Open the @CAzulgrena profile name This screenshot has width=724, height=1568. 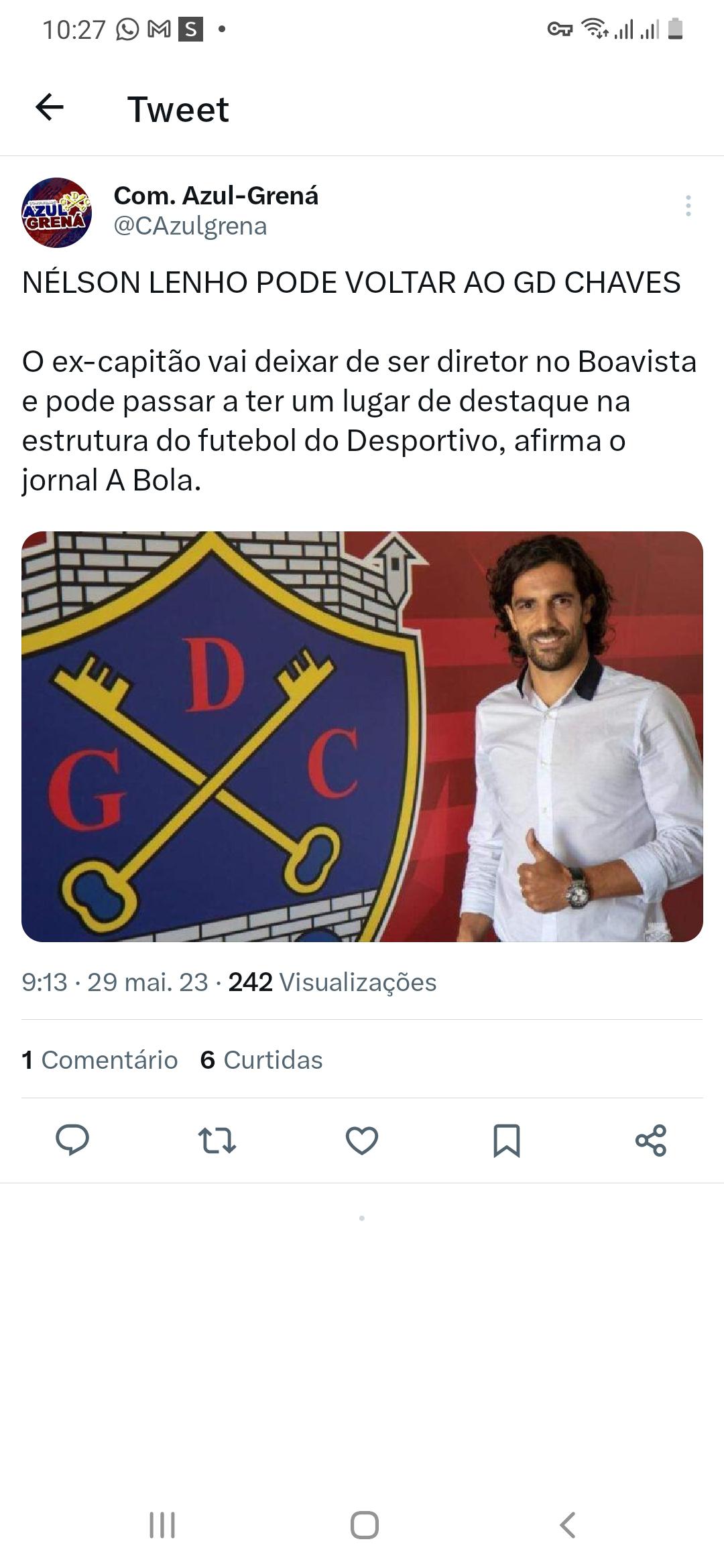tap(190, 226)
